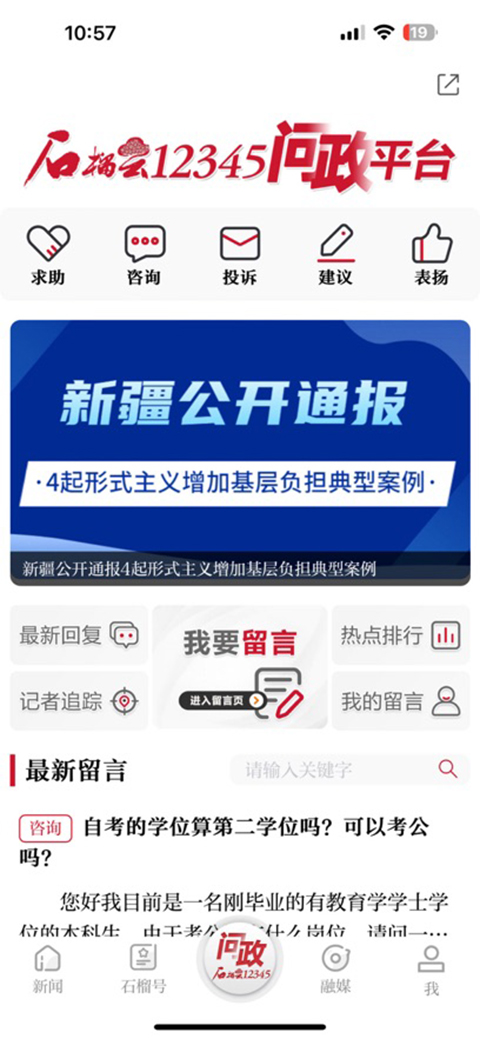
Task: Open the 投诉 complaint option
Action: point(239,254)
